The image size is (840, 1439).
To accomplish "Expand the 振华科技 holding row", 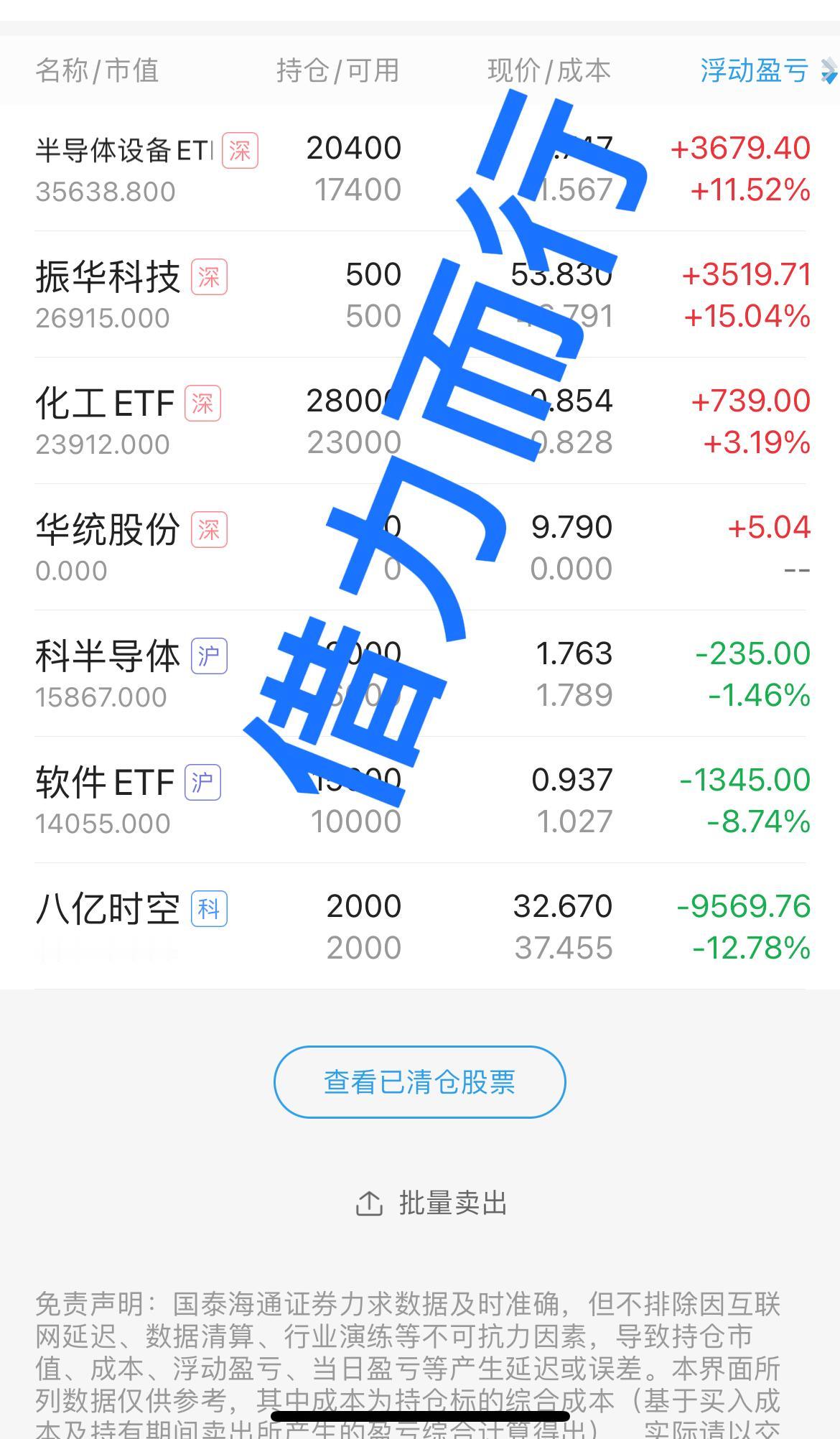I will (420, 294).
